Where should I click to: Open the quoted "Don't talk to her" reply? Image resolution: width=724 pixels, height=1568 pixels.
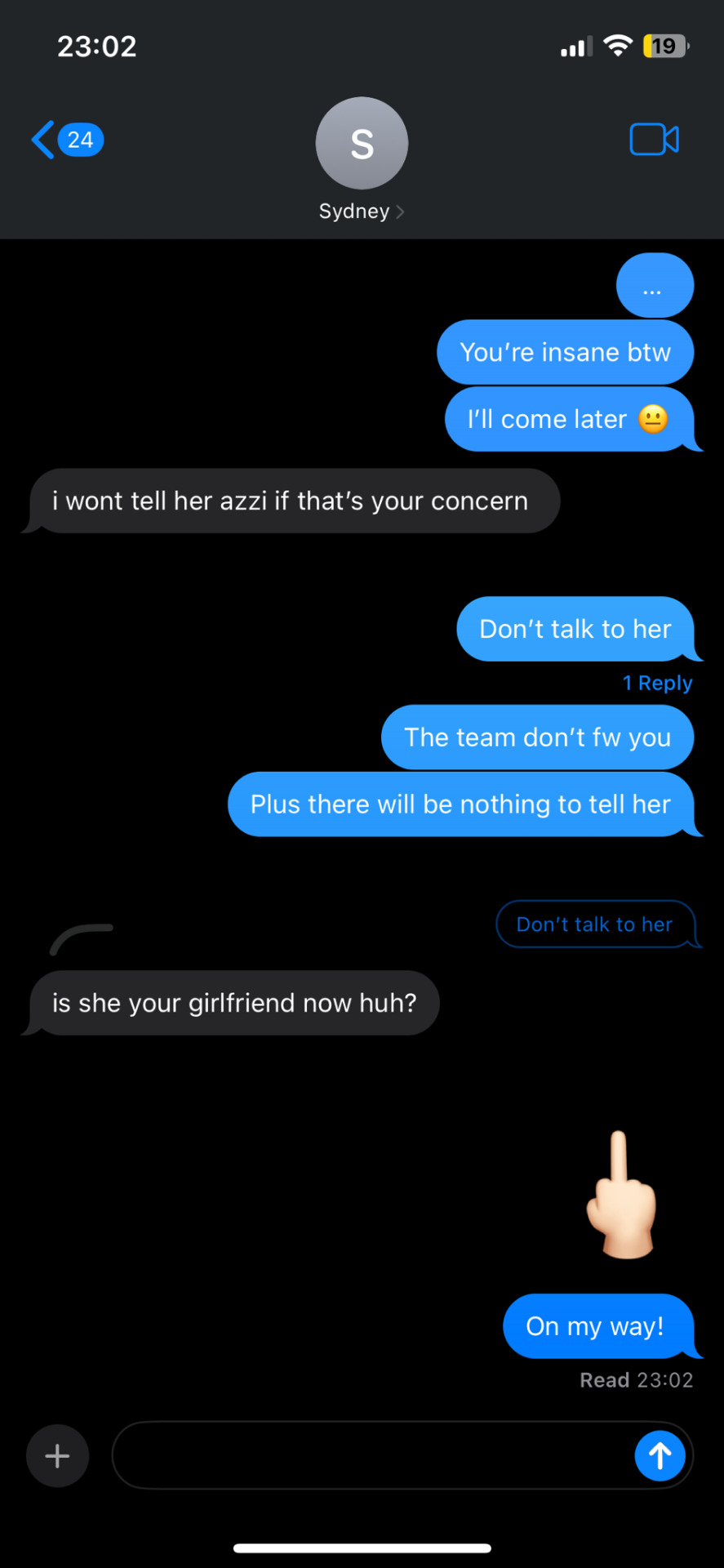point(594,924)
